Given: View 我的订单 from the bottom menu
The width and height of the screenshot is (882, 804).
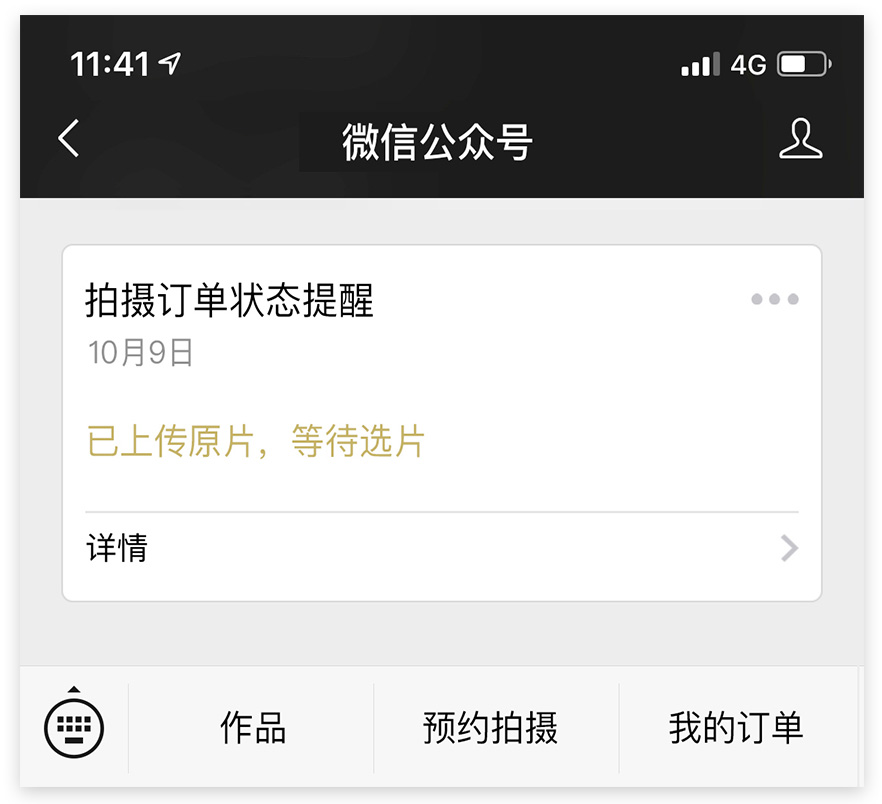Looking at the screenshot, I should (737, 728).
